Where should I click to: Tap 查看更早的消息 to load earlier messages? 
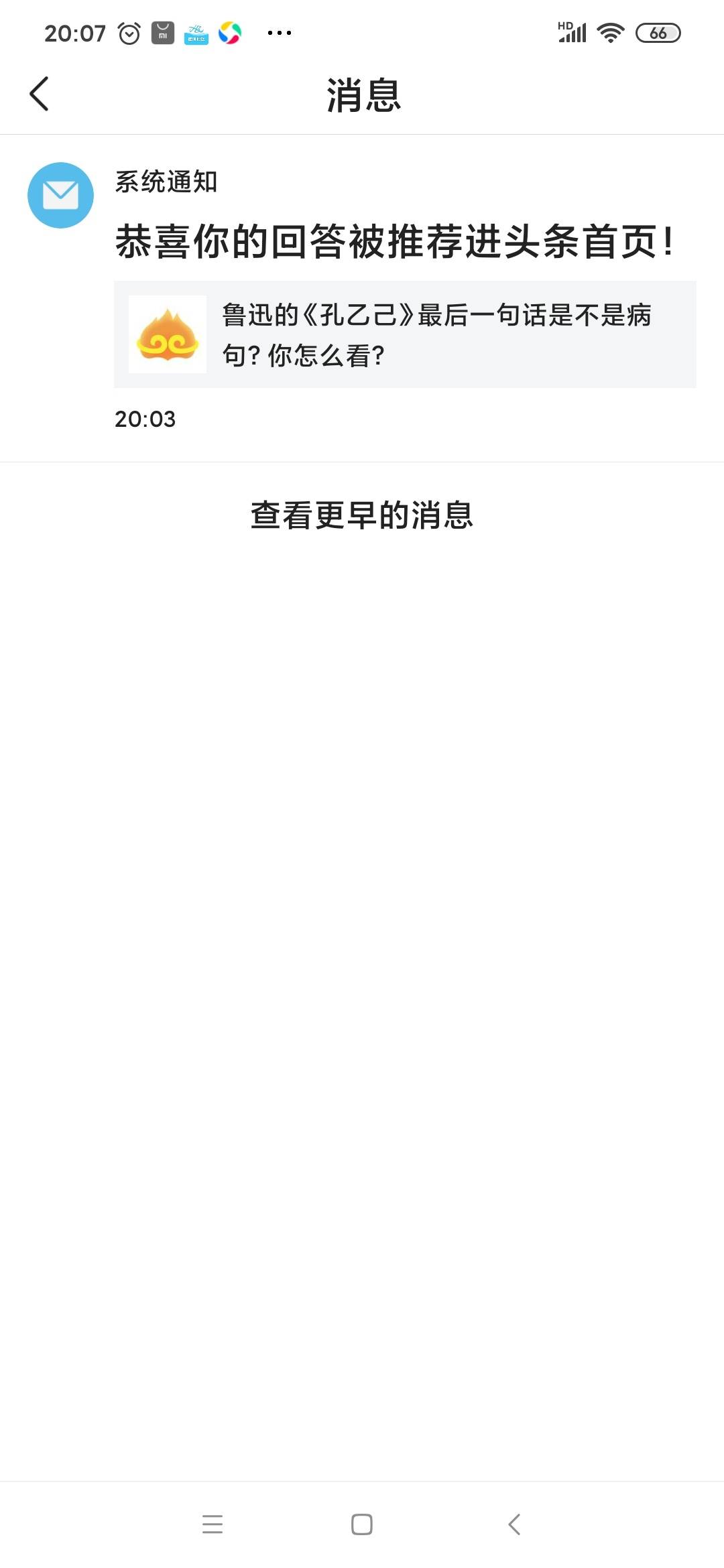(x=362, y=515)
